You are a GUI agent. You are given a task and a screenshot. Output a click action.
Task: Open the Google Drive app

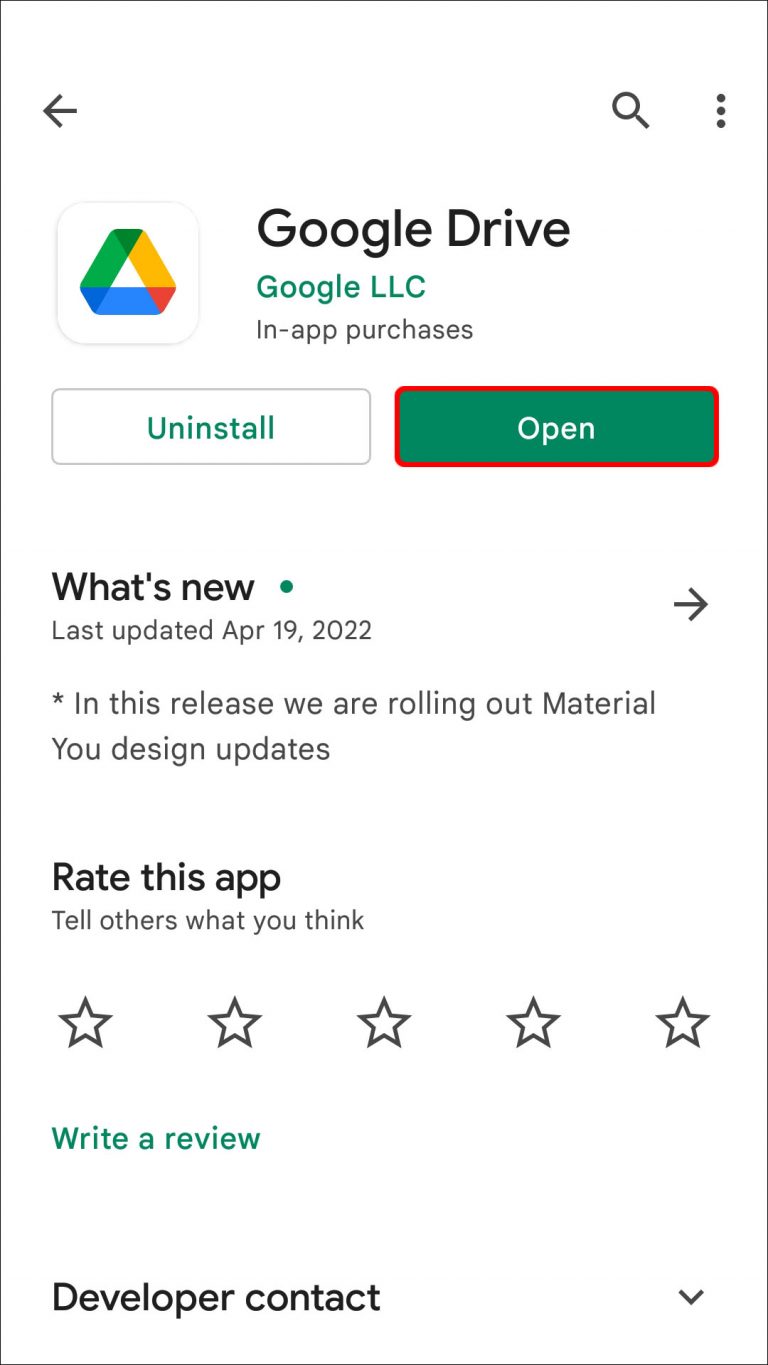(556, 427)
